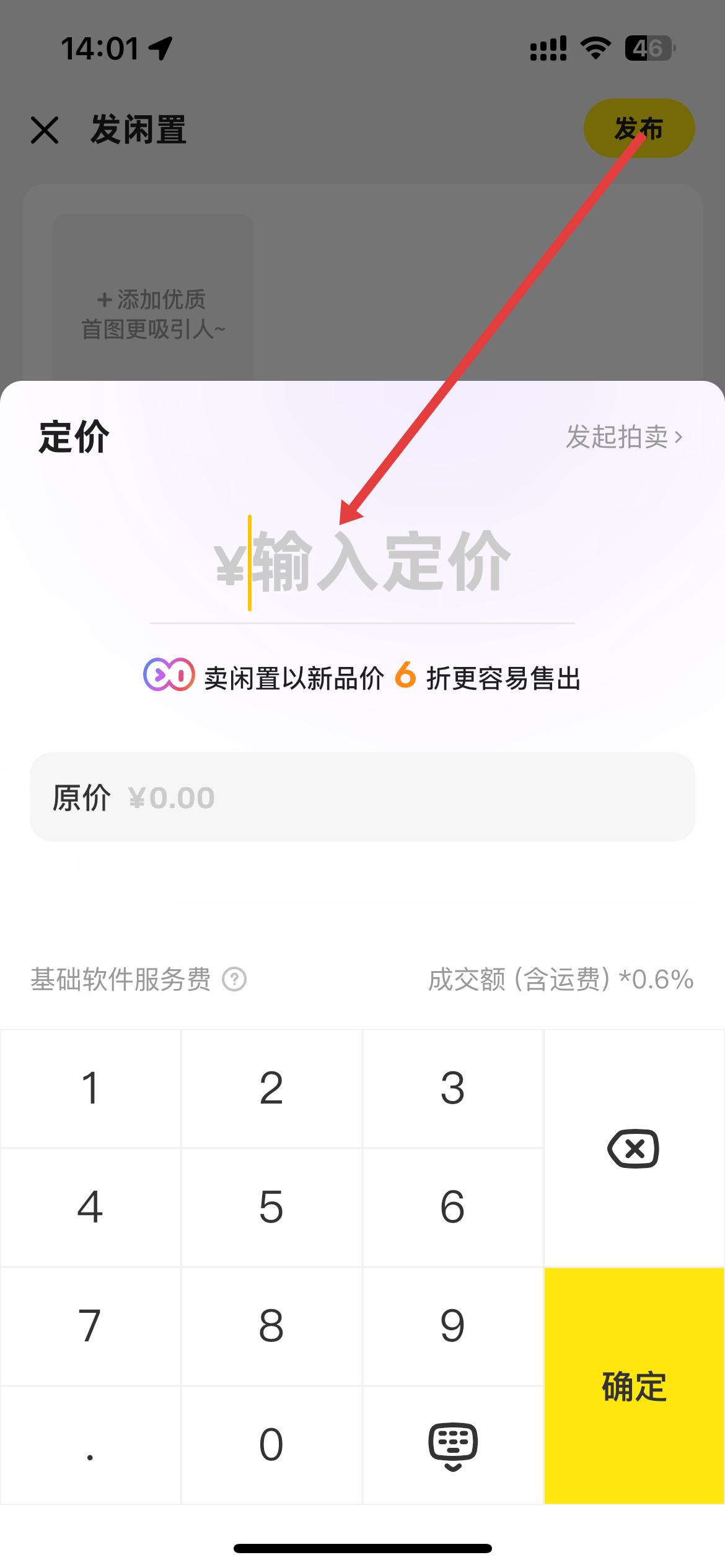
Task: Open 发起拍卖 auction option
Action: tap(623, 437)
